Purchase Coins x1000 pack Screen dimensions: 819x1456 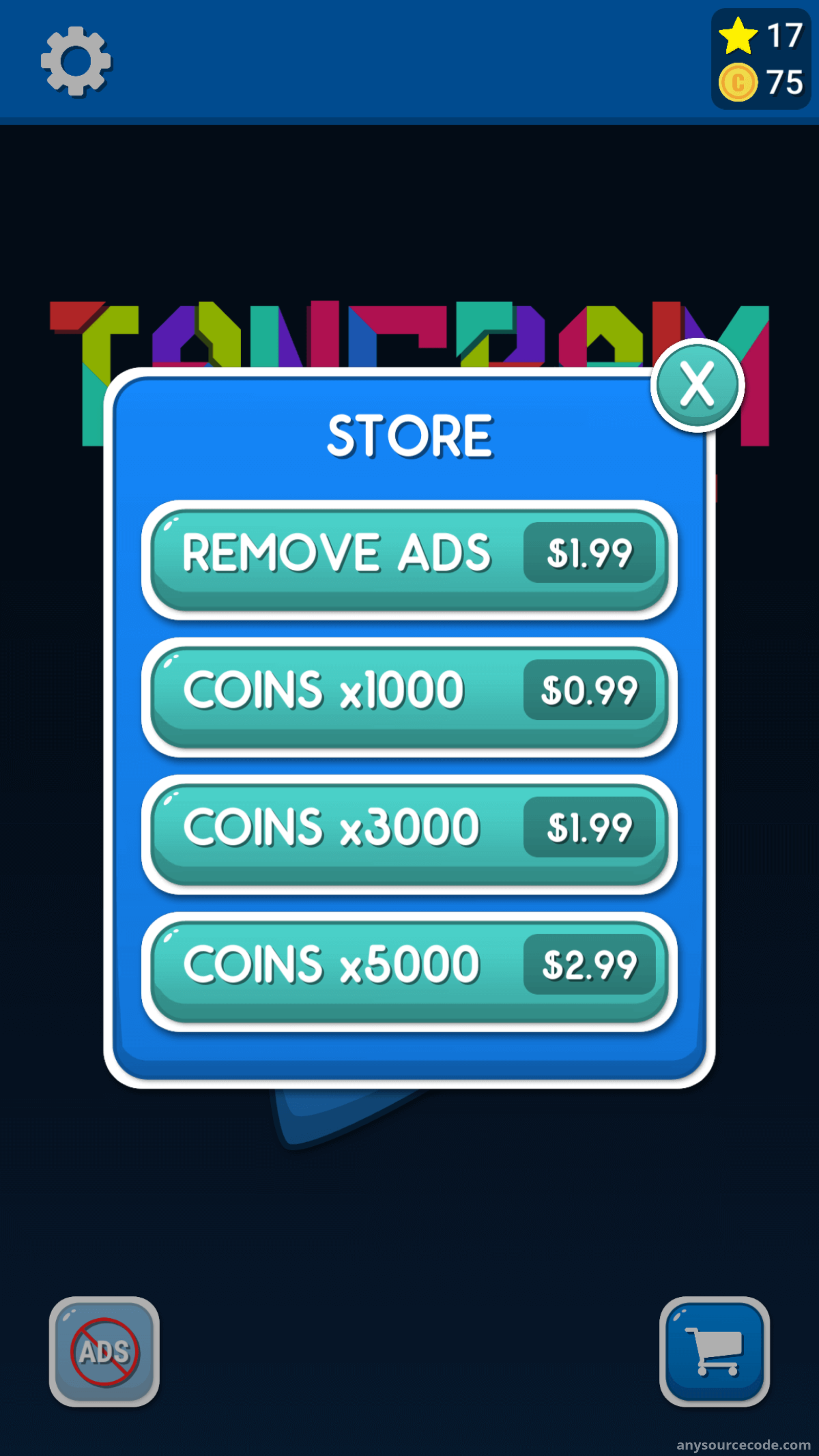point(409,697)
